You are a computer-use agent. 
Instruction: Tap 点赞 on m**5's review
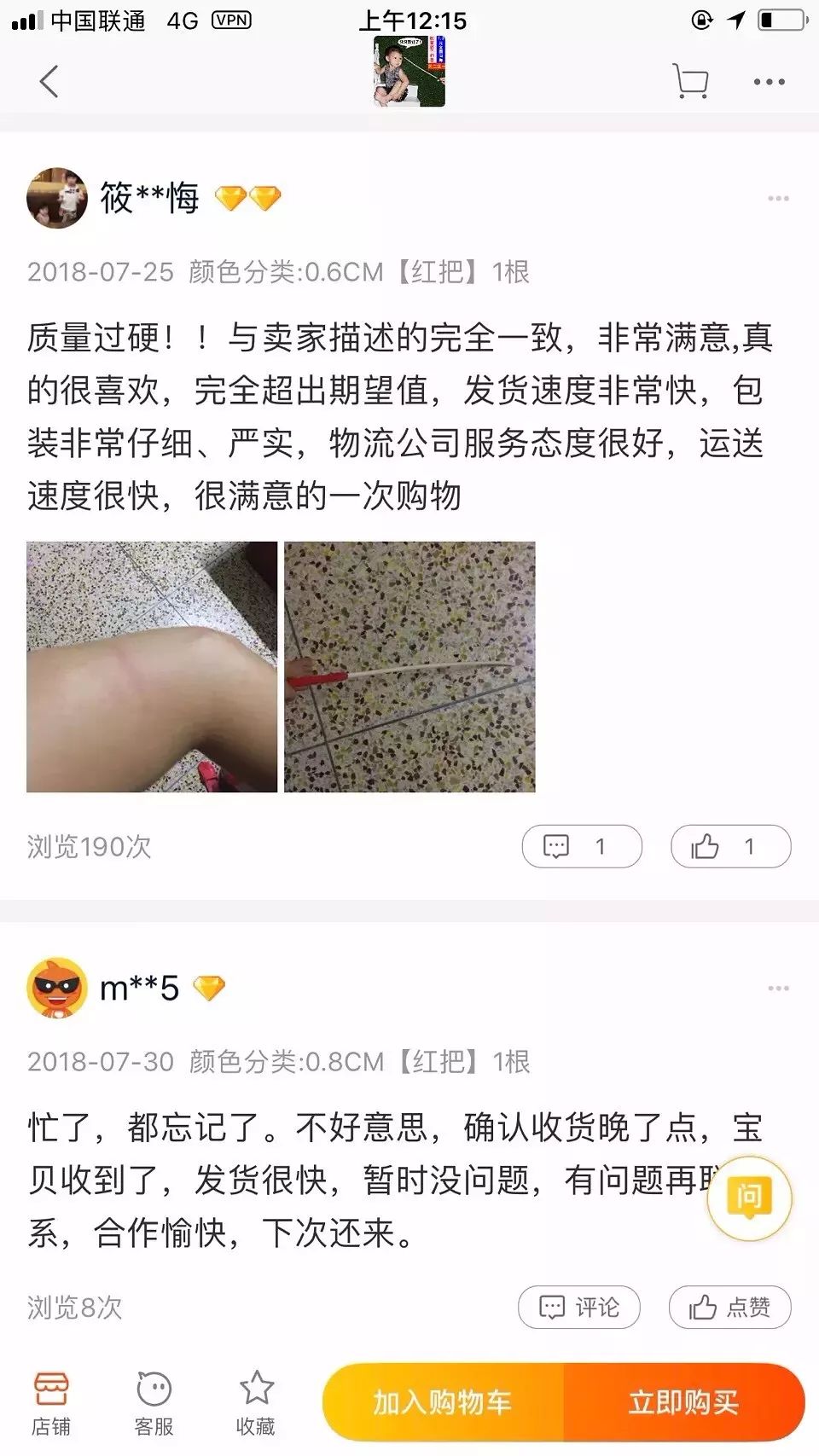[x=730, y=1307]
